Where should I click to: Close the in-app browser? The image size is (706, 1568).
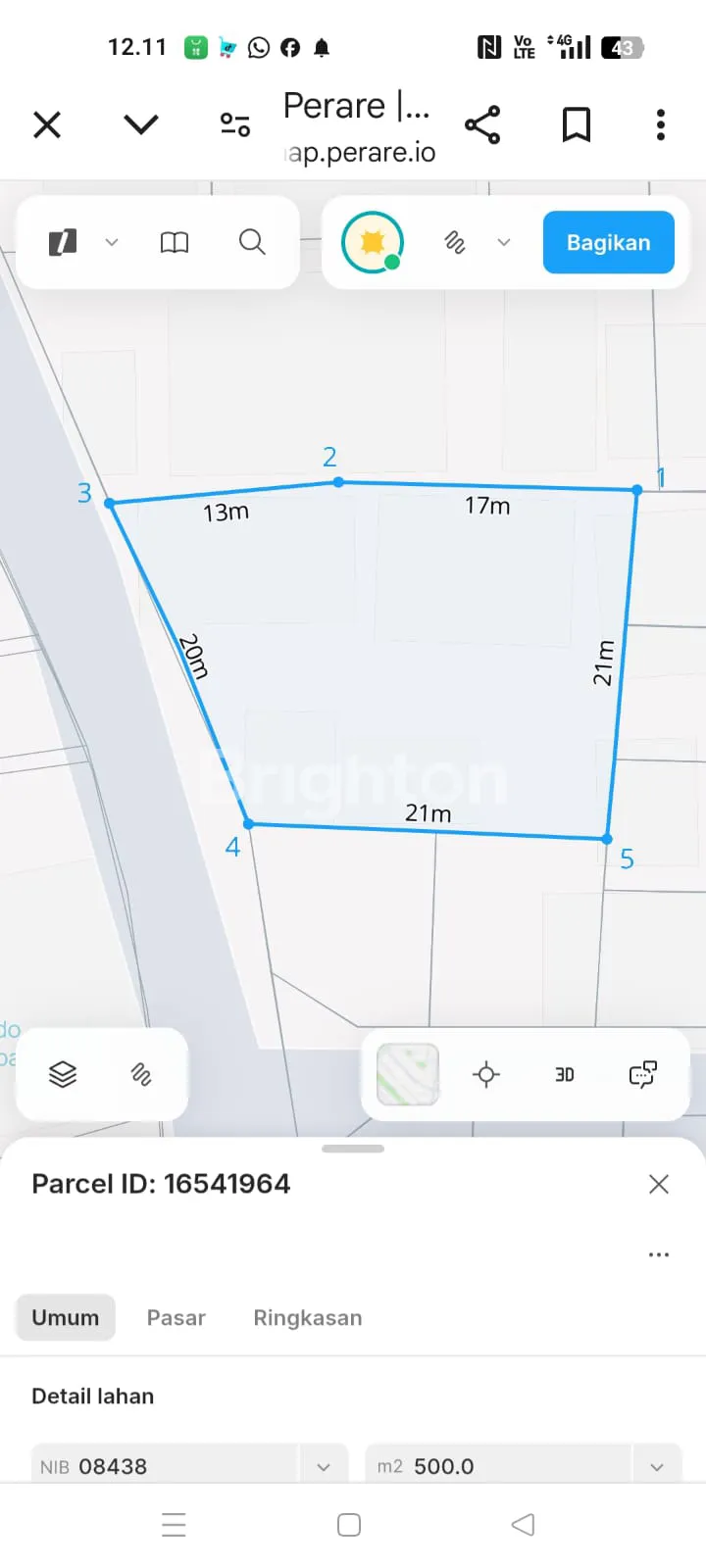[47, 124]
